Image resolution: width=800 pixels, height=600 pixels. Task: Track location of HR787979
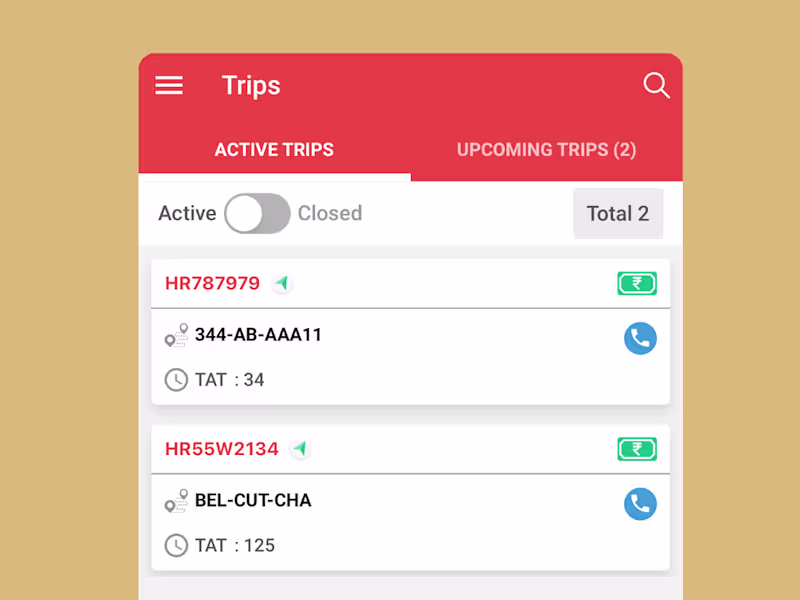click(x=283, y=284)
